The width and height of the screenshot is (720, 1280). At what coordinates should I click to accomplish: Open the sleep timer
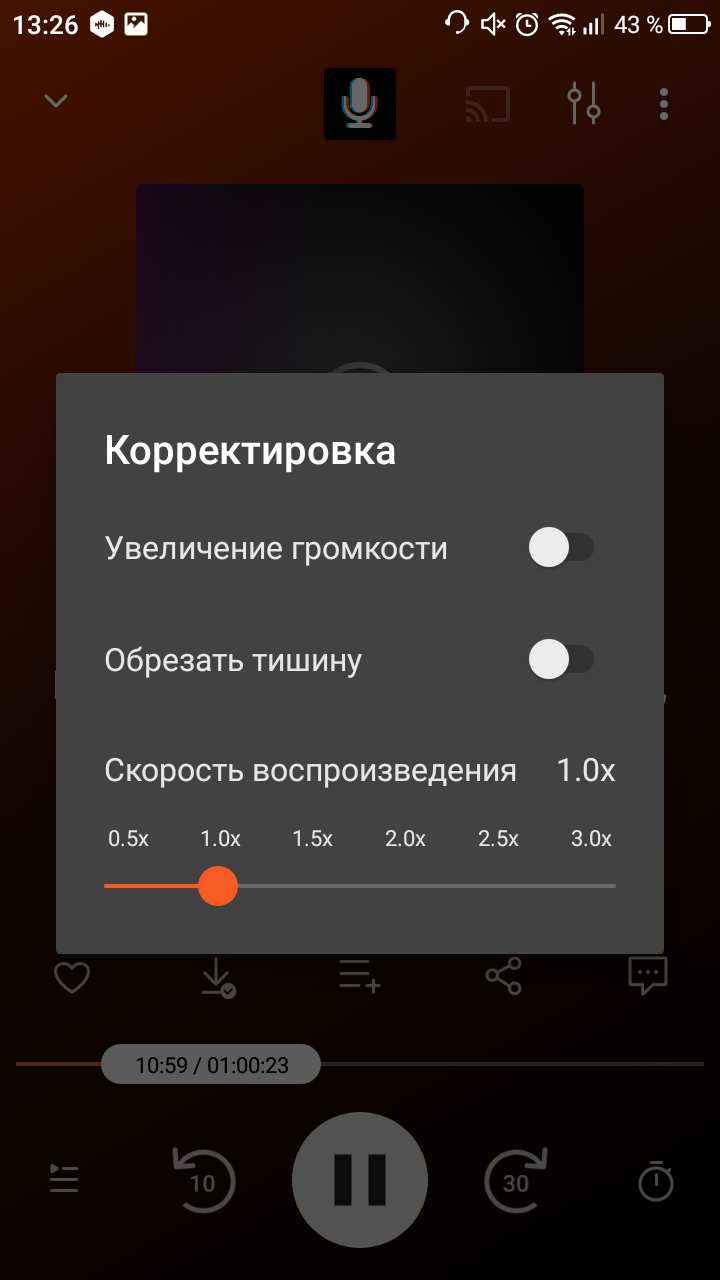(x=656, y=1180)
